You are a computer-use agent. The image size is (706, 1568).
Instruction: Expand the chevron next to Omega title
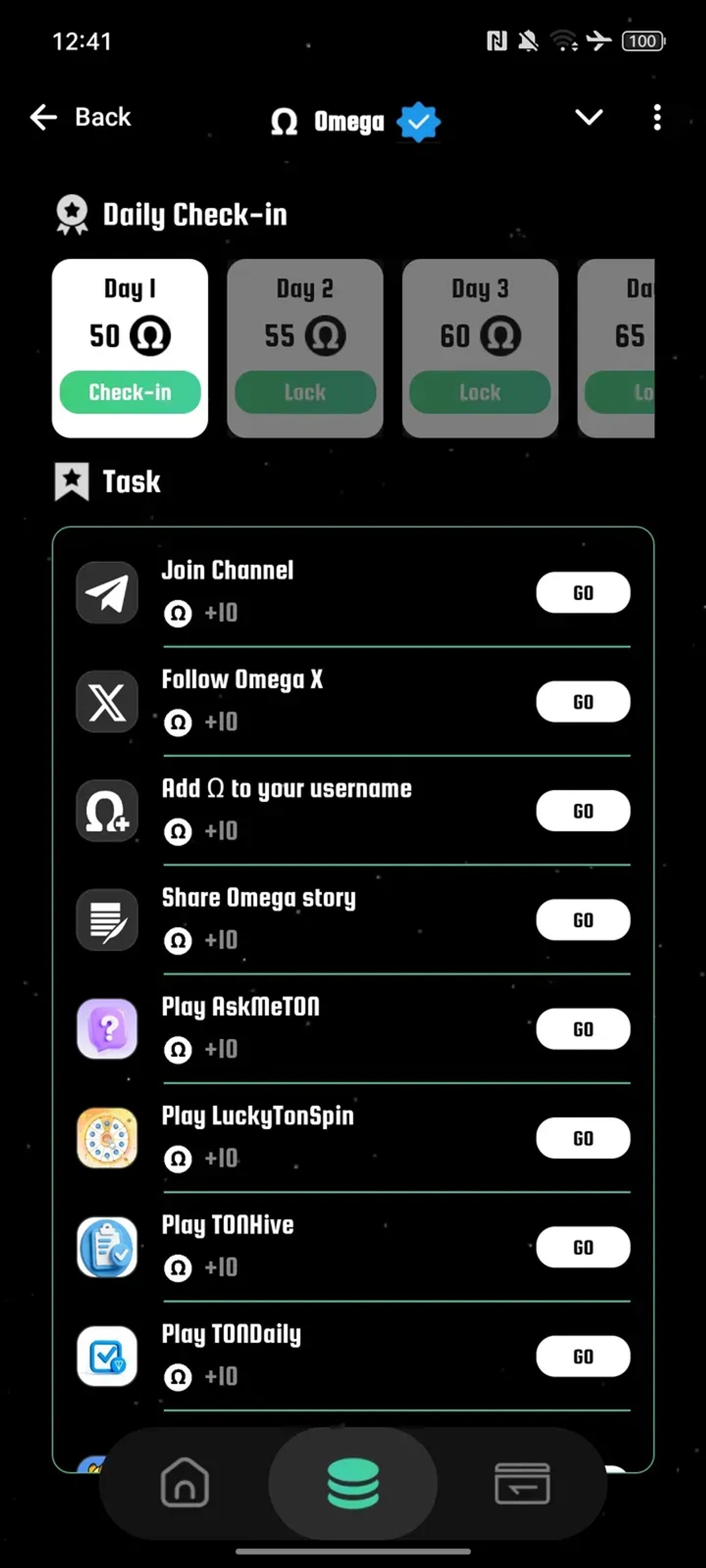click(x=589, y=117)
